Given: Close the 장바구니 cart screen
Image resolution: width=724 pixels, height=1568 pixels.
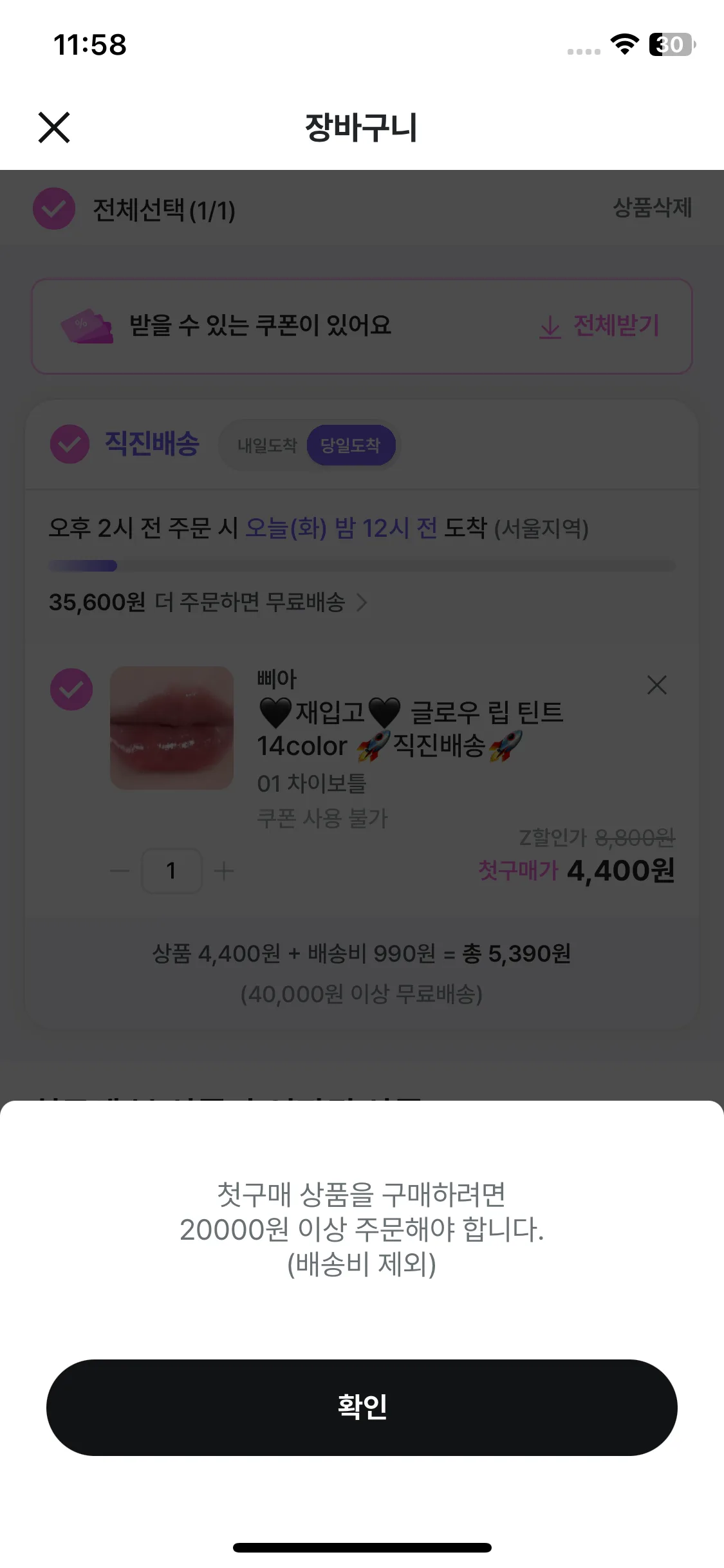Looking at the screenshot, I should coord(54,127).
